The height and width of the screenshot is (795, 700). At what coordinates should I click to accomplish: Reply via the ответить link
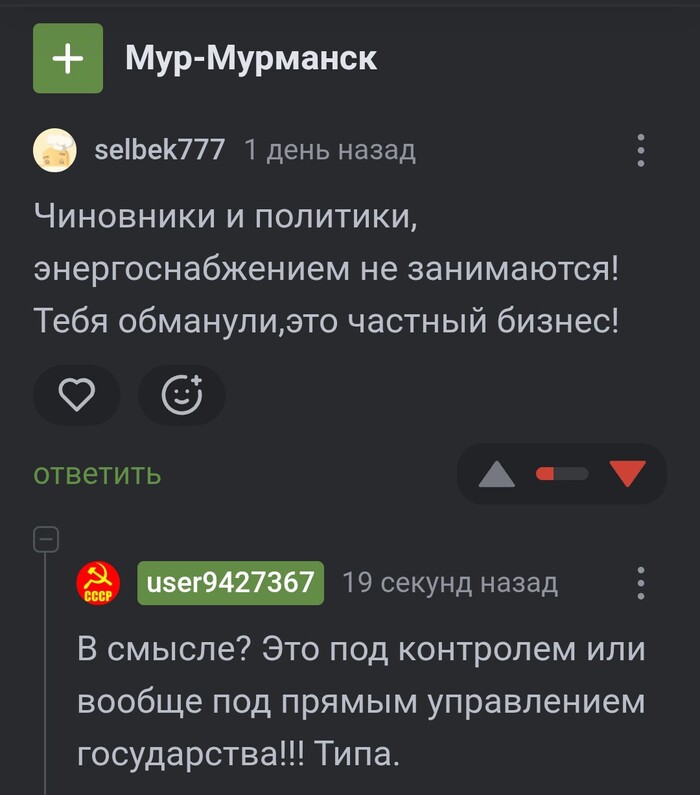[x=97, y=473]
